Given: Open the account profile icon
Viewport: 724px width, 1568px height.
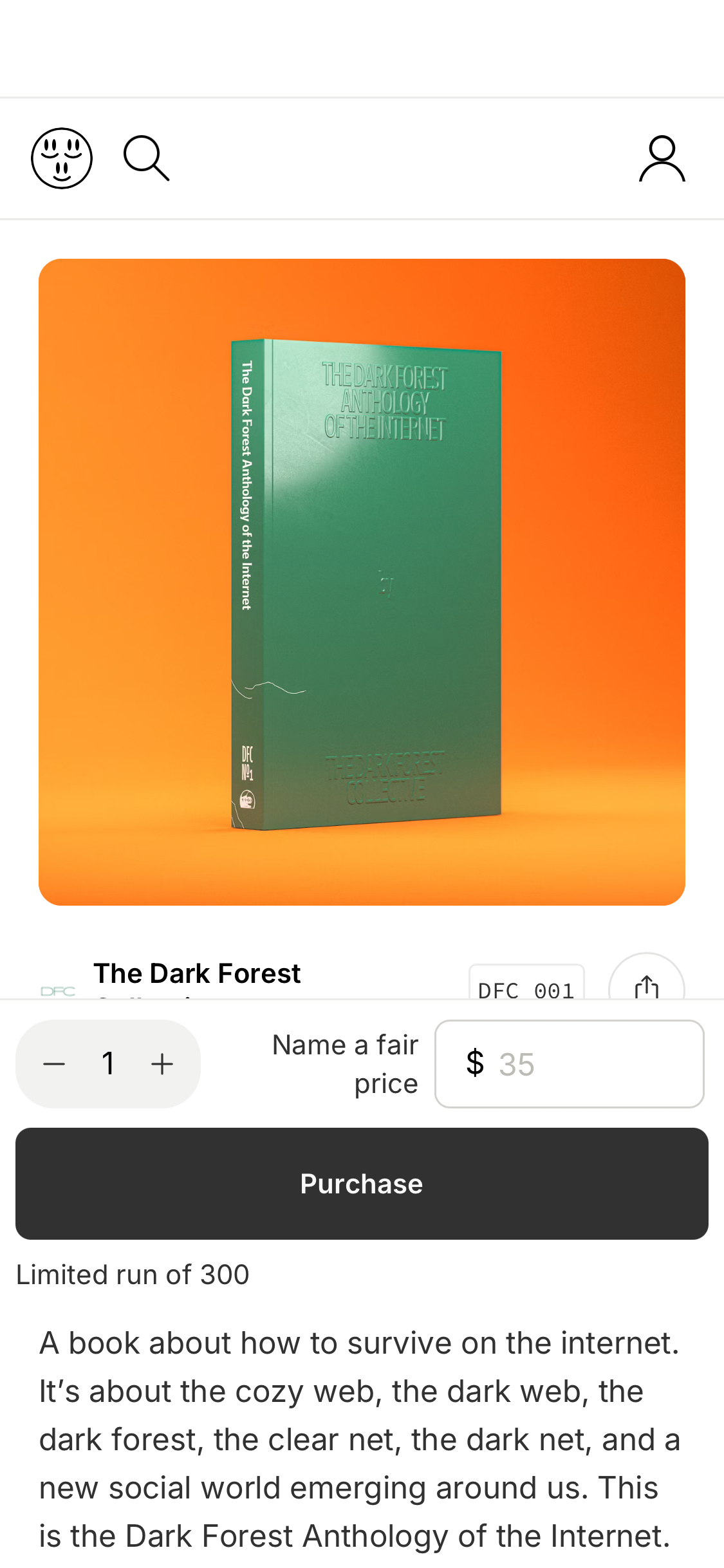Looking at the screenshot, I should [662, 158].
